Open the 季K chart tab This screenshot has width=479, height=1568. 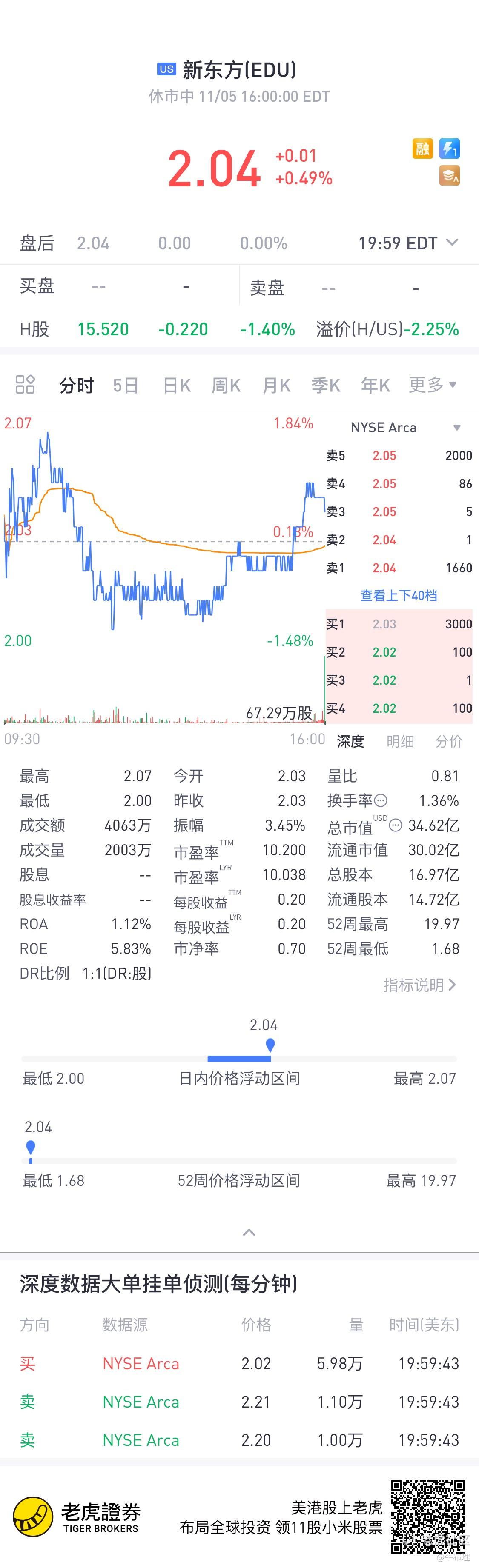[325, 386]
